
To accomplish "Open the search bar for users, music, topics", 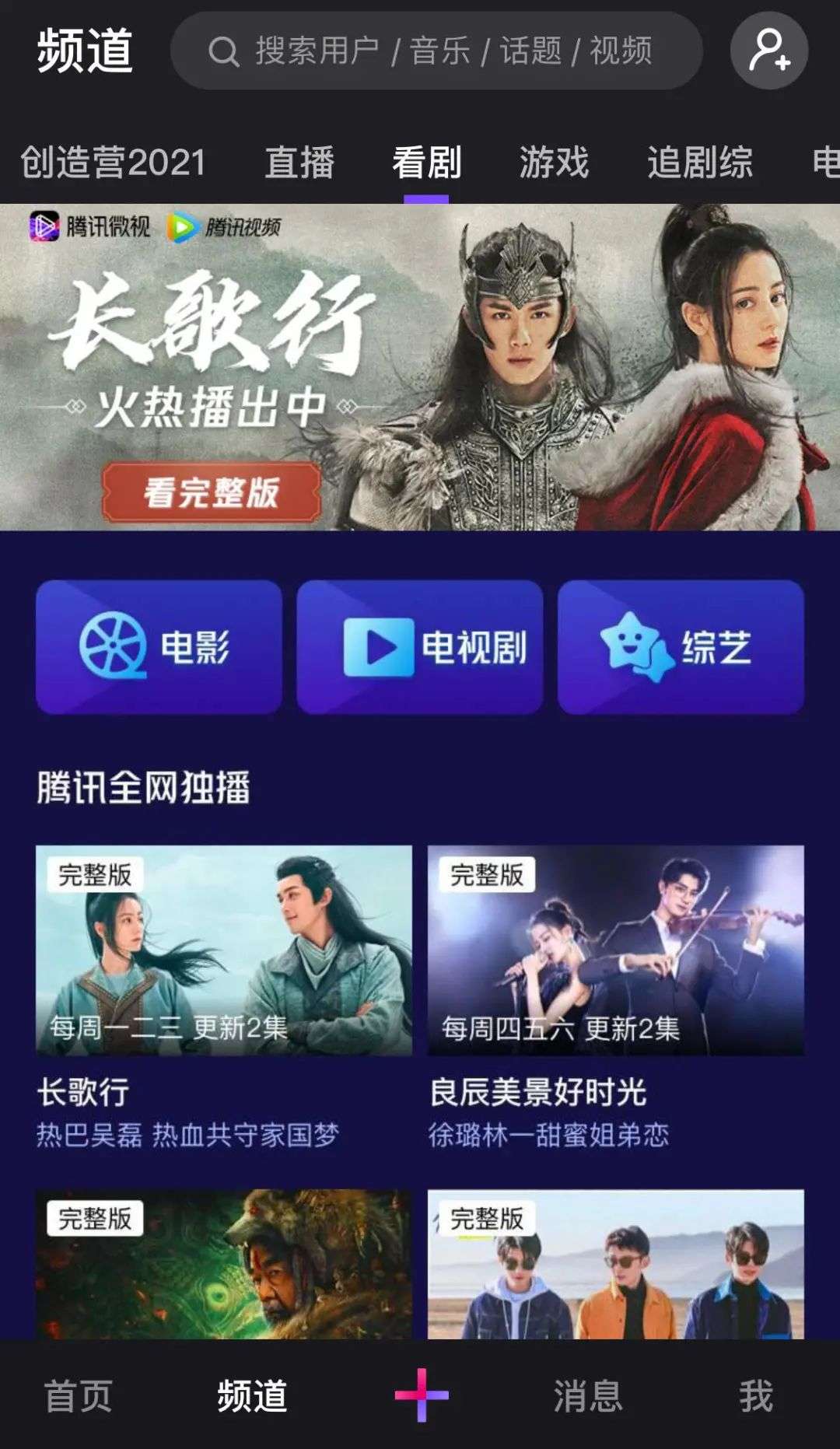I will [436, 51].
